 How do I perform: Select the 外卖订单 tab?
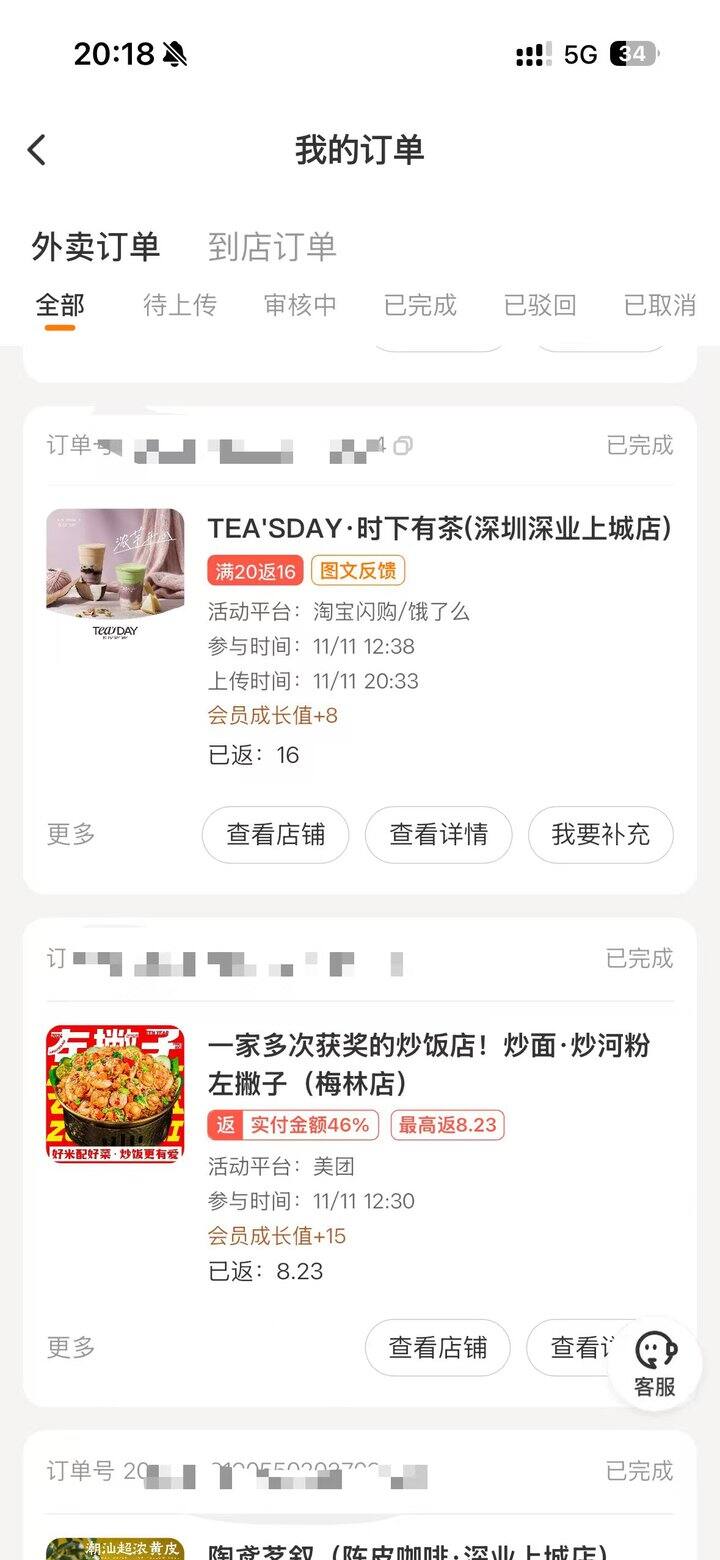(96, 247)
